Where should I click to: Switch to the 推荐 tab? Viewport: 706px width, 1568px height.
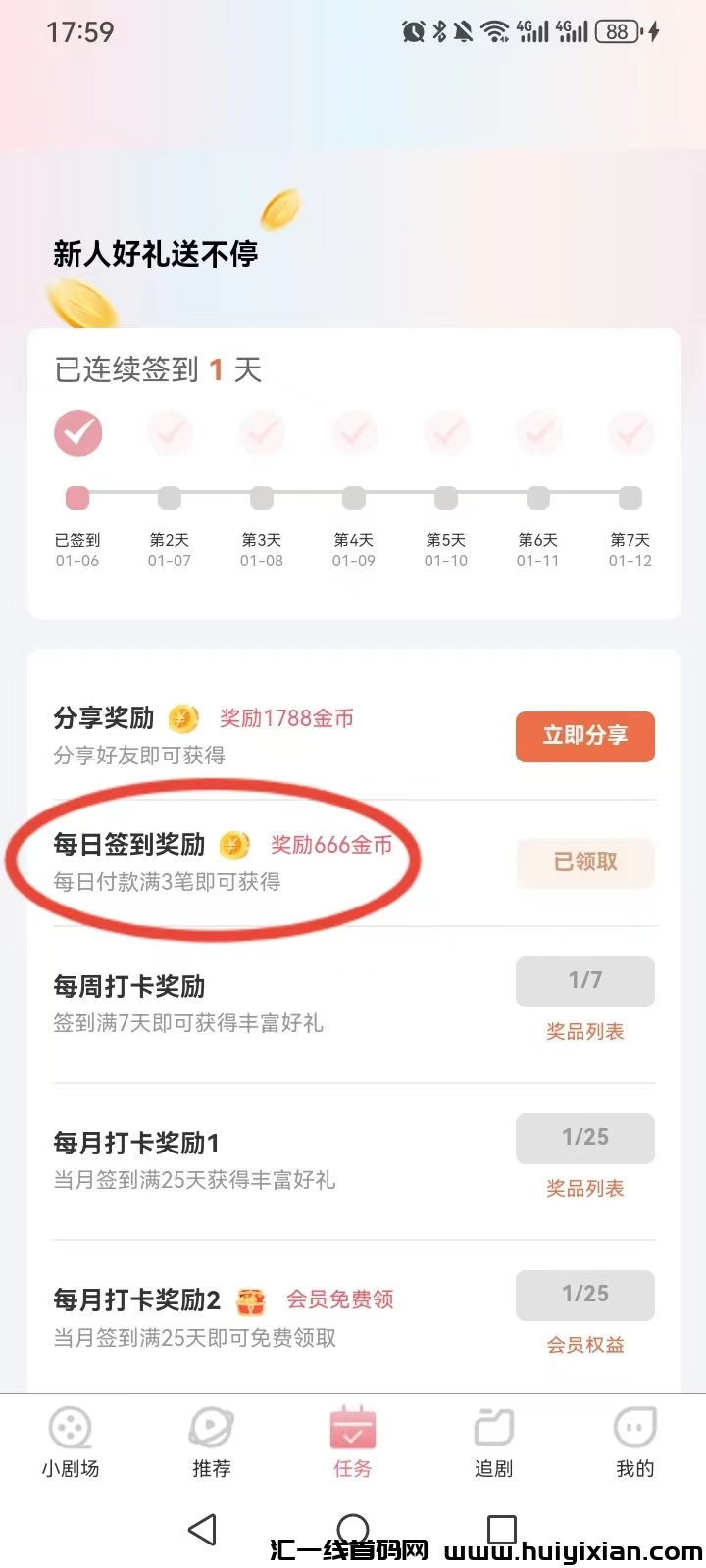212,1441
